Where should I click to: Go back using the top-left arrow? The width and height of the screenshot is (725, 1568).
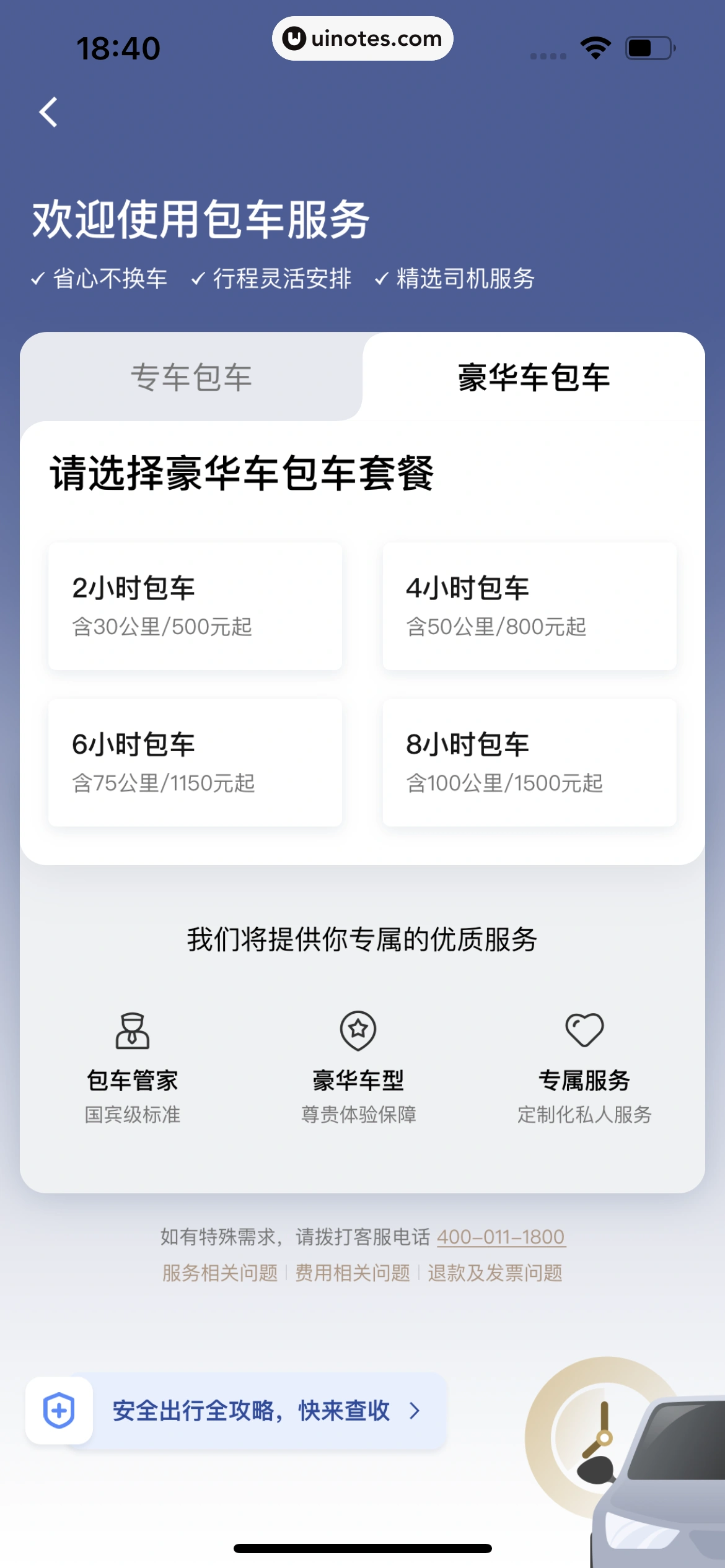click(48, 113)
